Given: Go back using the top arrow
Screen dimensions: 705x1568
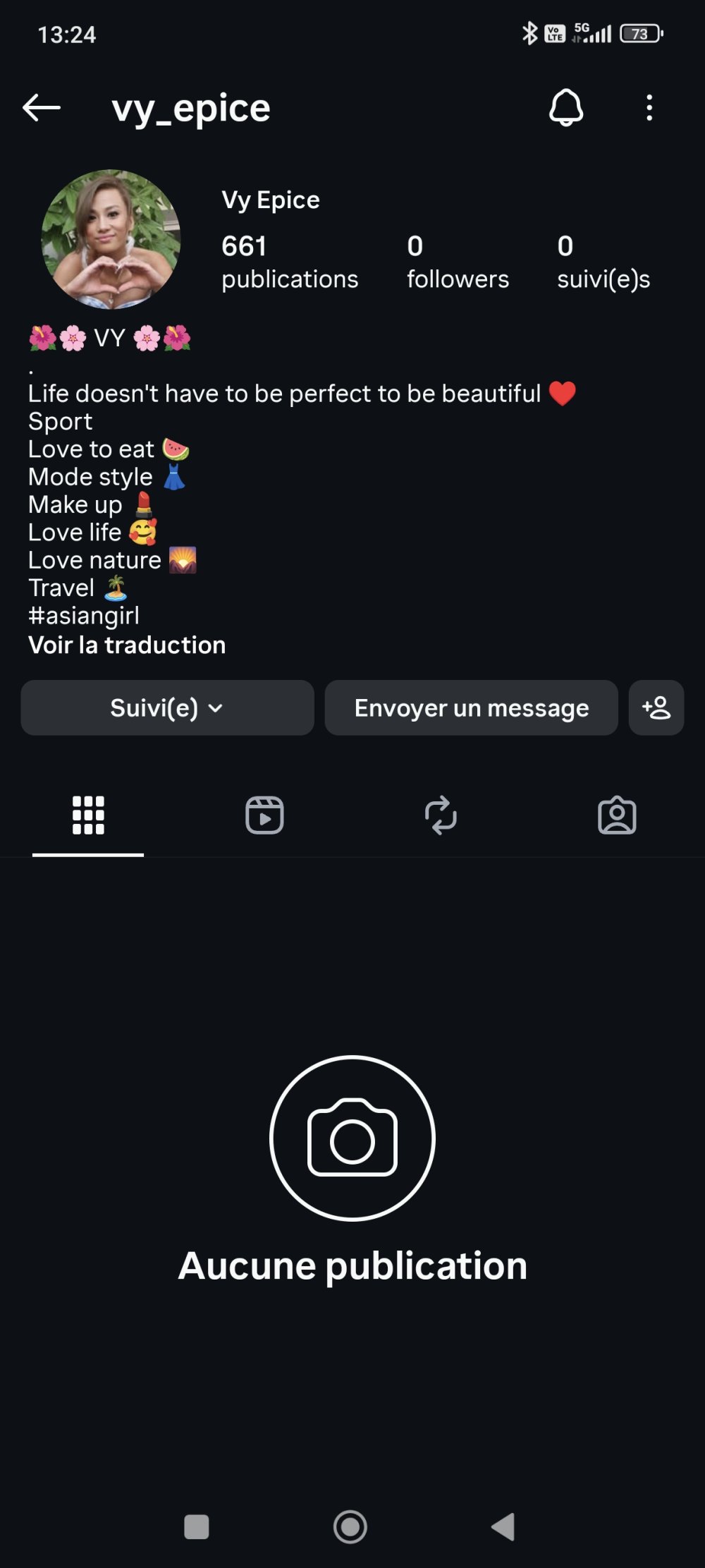Looking at the screenshot, I should (42, 108).
